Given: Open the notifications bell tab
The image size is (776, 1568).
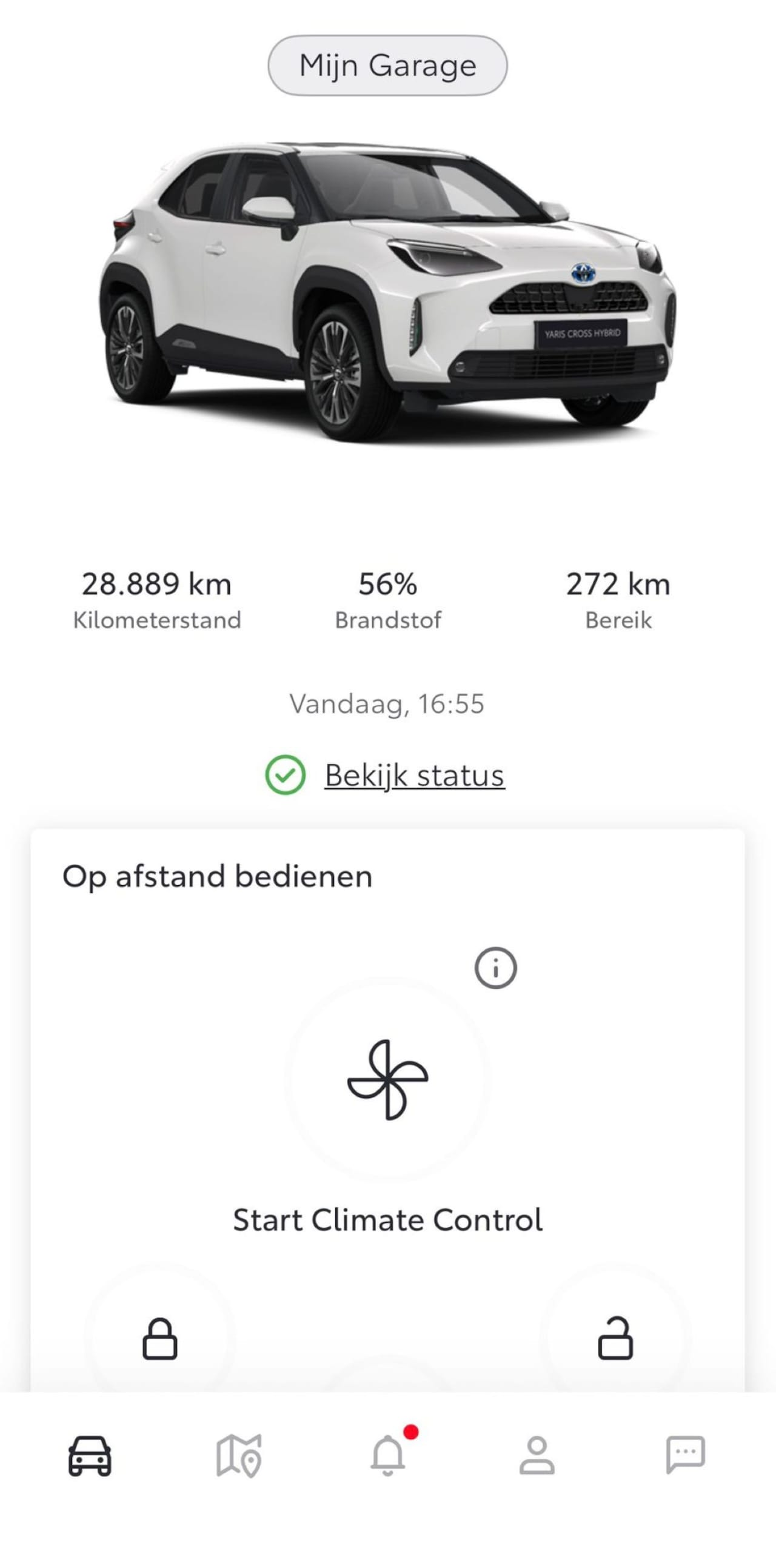Looking at the screenshot, I should (x=389, y=1455).
